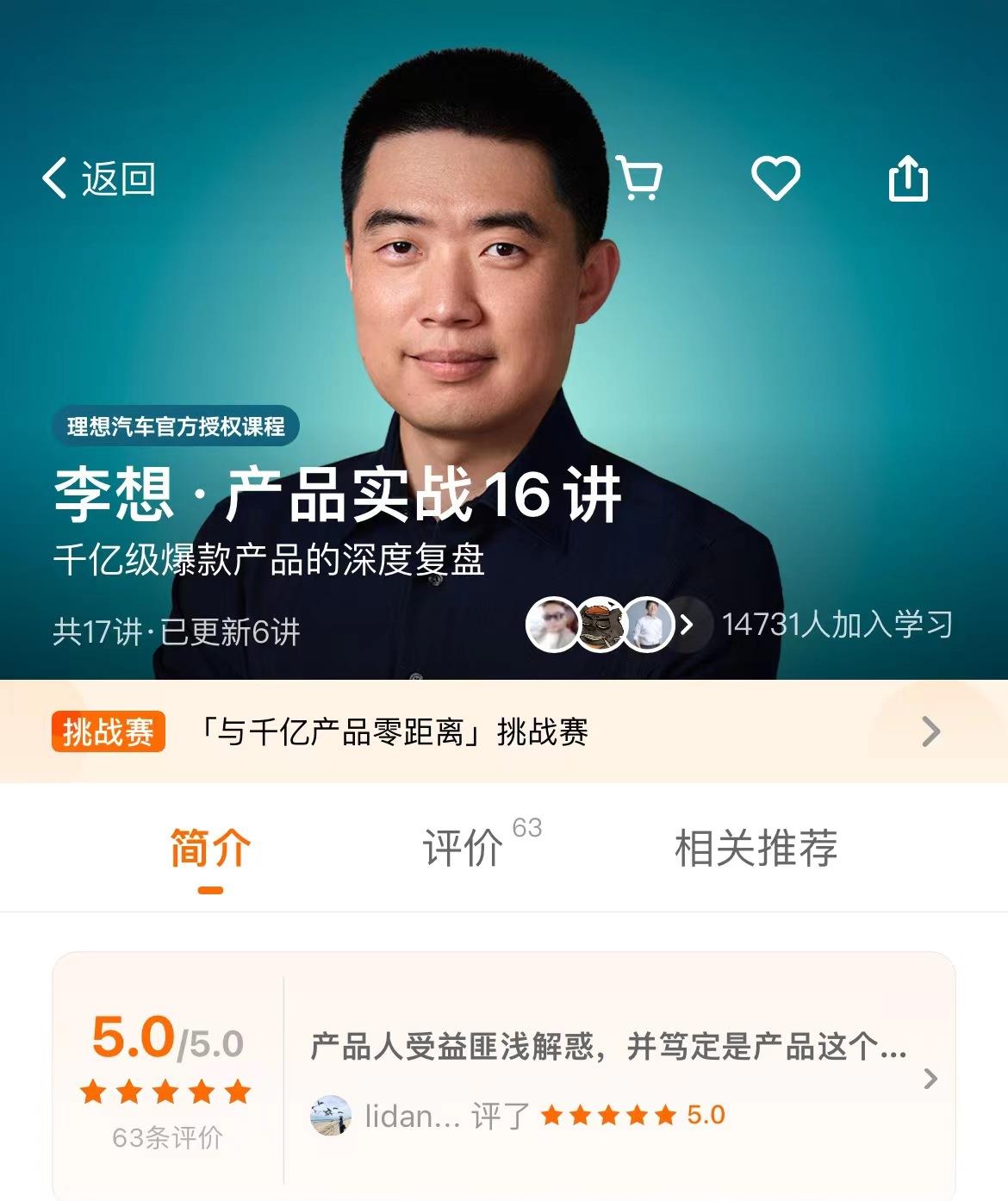Go back using the 返回 button

click(99, 179)
